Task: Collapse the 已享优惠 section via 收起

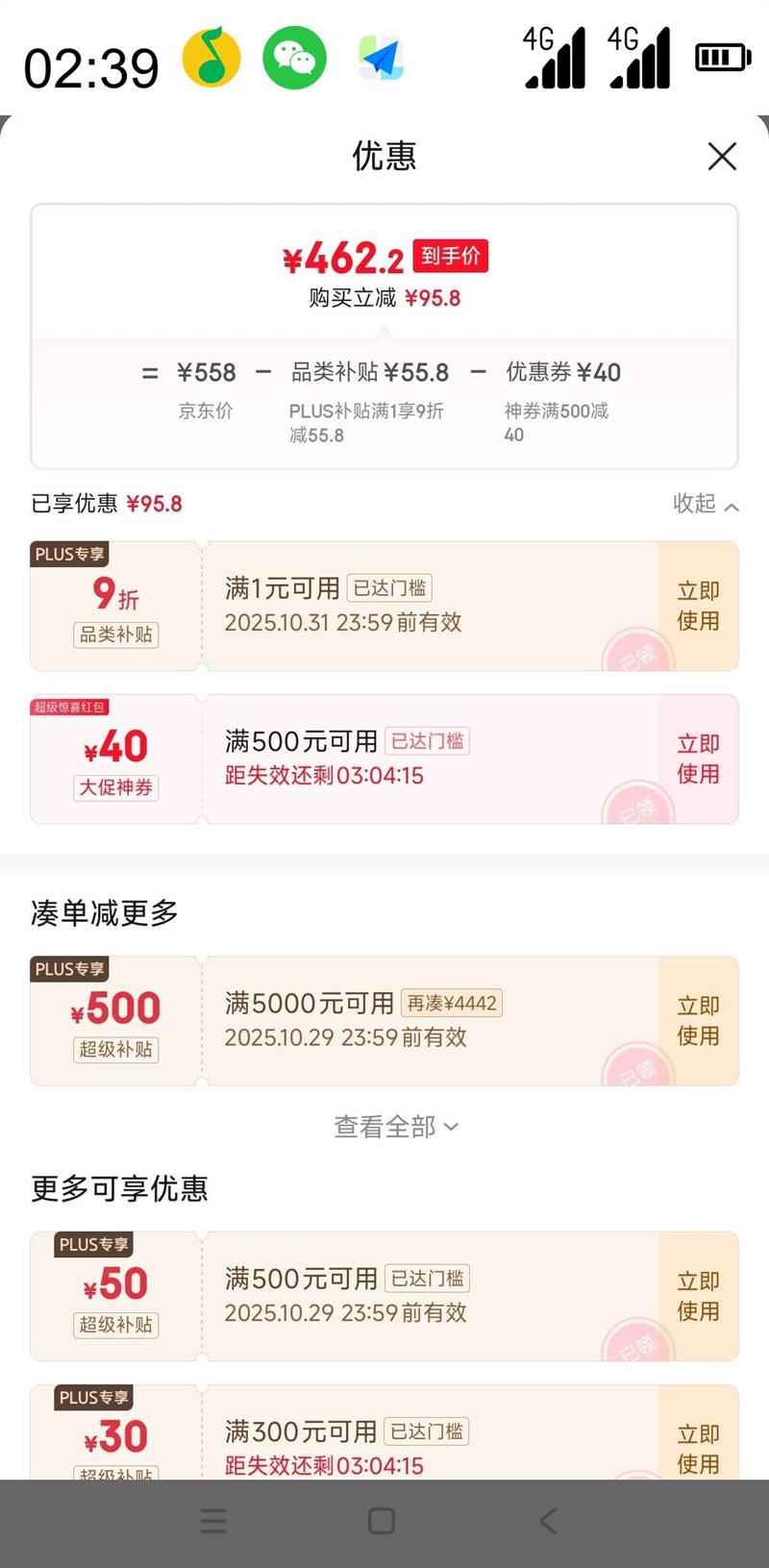Action: click(x=706, y=504)
